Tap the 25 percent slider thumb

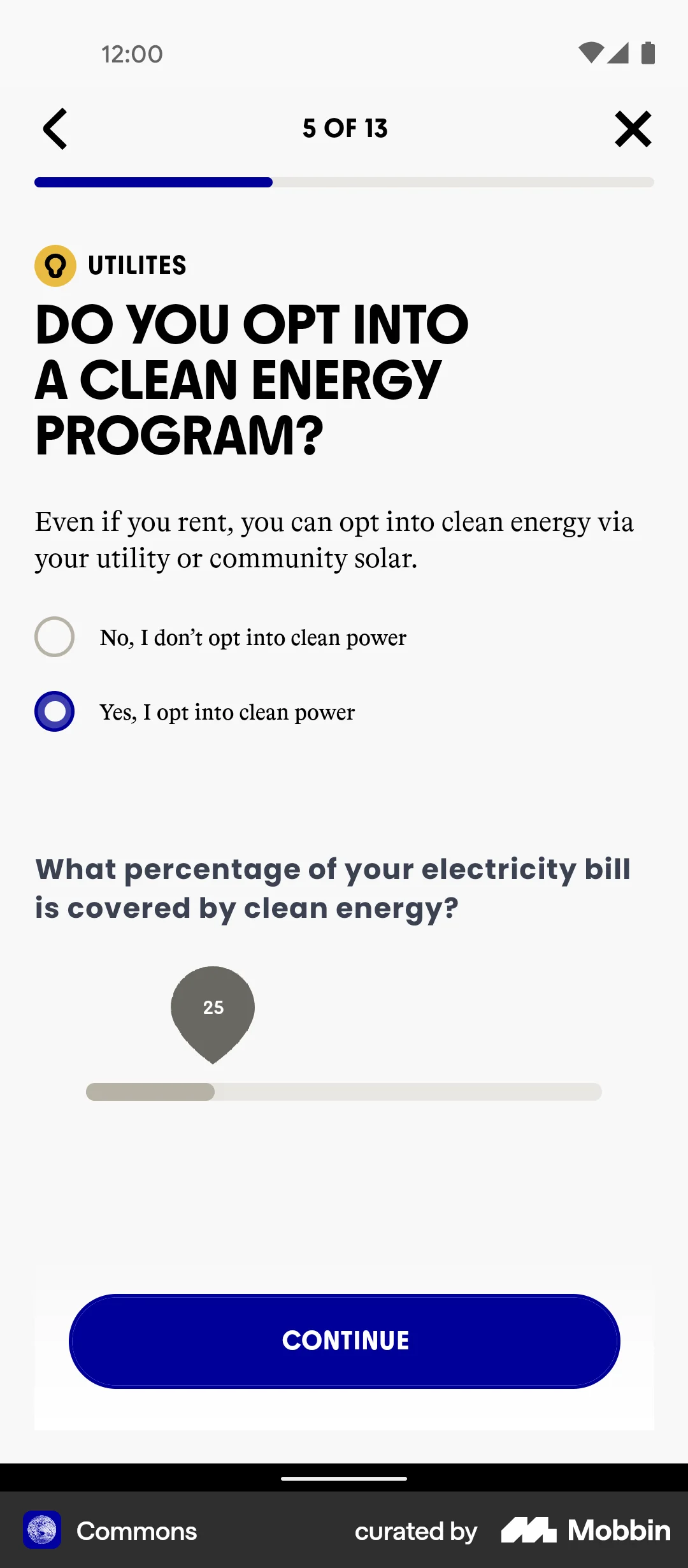tap(213, 1007)
